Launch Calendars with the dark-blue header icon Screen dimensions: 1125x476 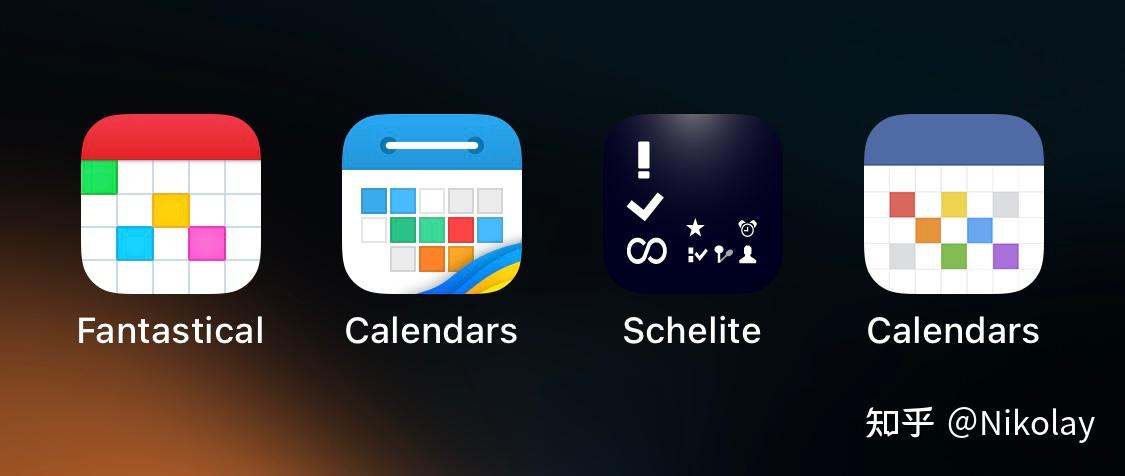click(953, 204)
